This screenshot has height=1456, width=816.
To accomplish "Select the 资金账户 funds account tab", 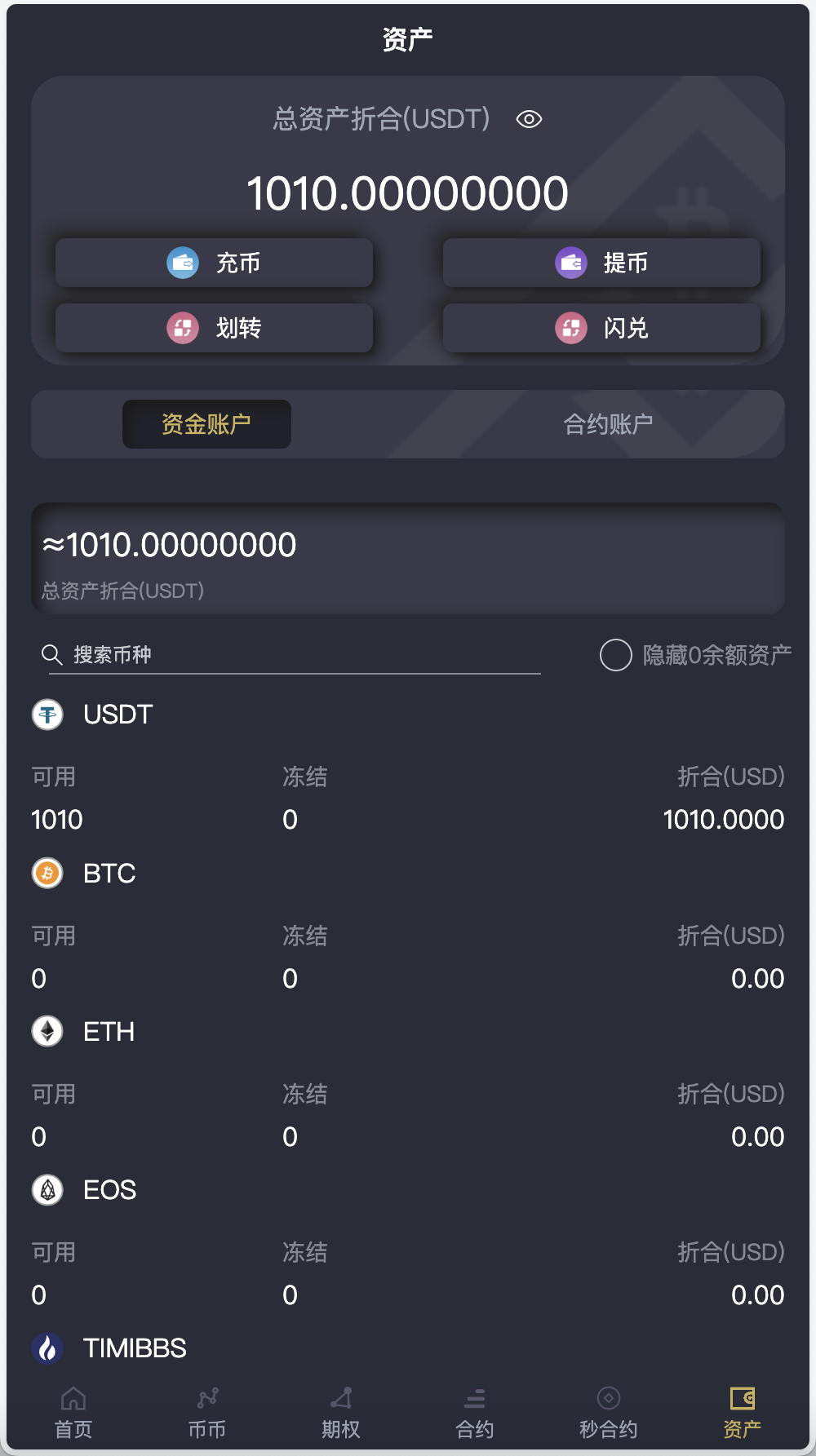I will click(x=206, y=424).
